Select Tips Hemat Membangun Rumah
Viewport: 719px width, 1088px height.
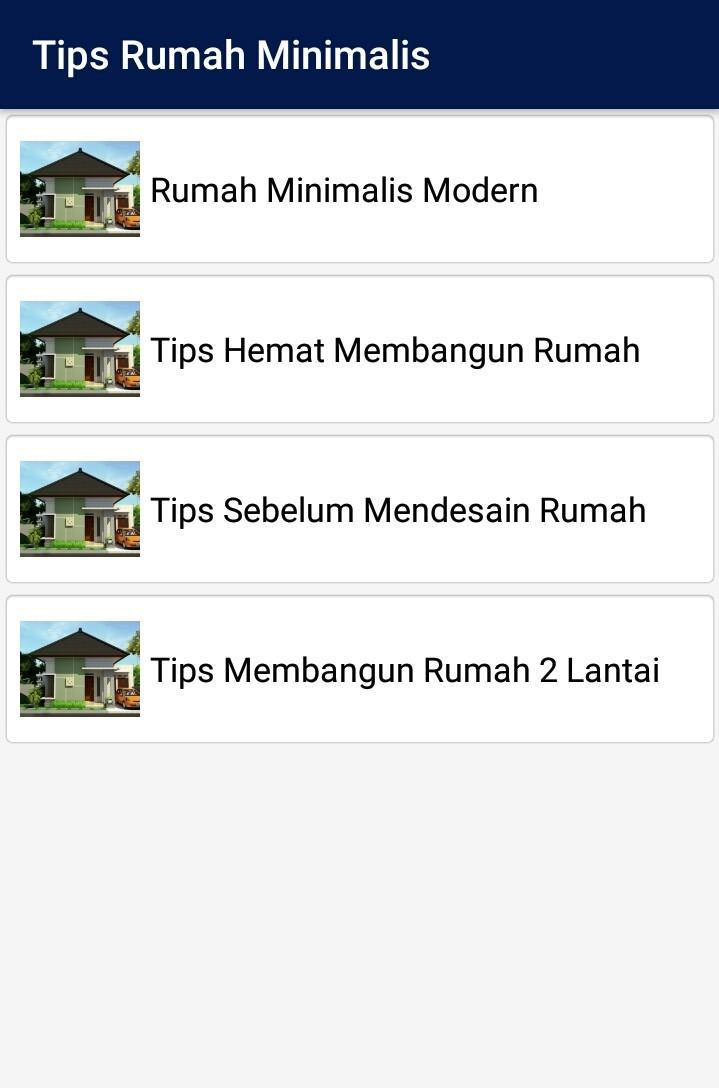coord(394,350)
